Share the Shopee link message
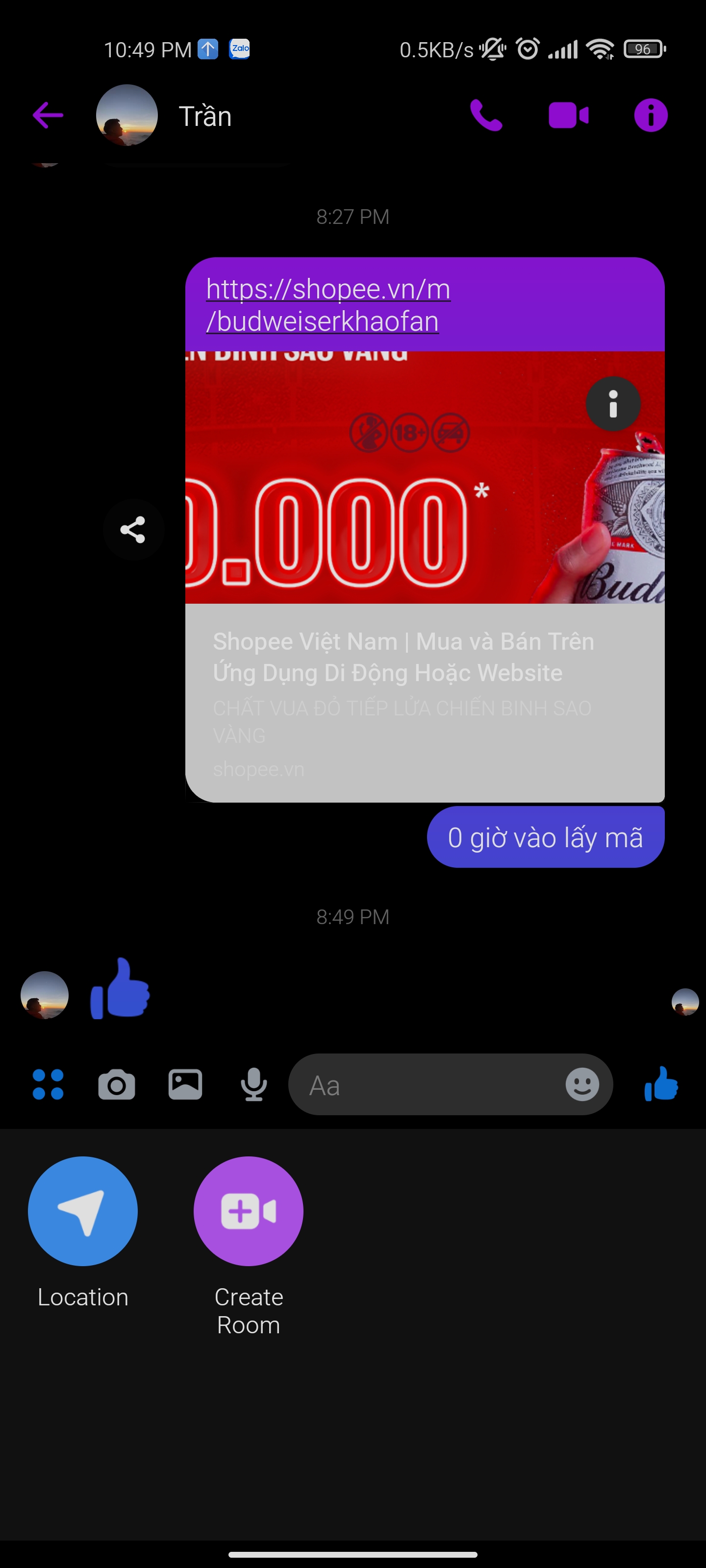Screen dimensions: 706x1568 tap(133, 530)
